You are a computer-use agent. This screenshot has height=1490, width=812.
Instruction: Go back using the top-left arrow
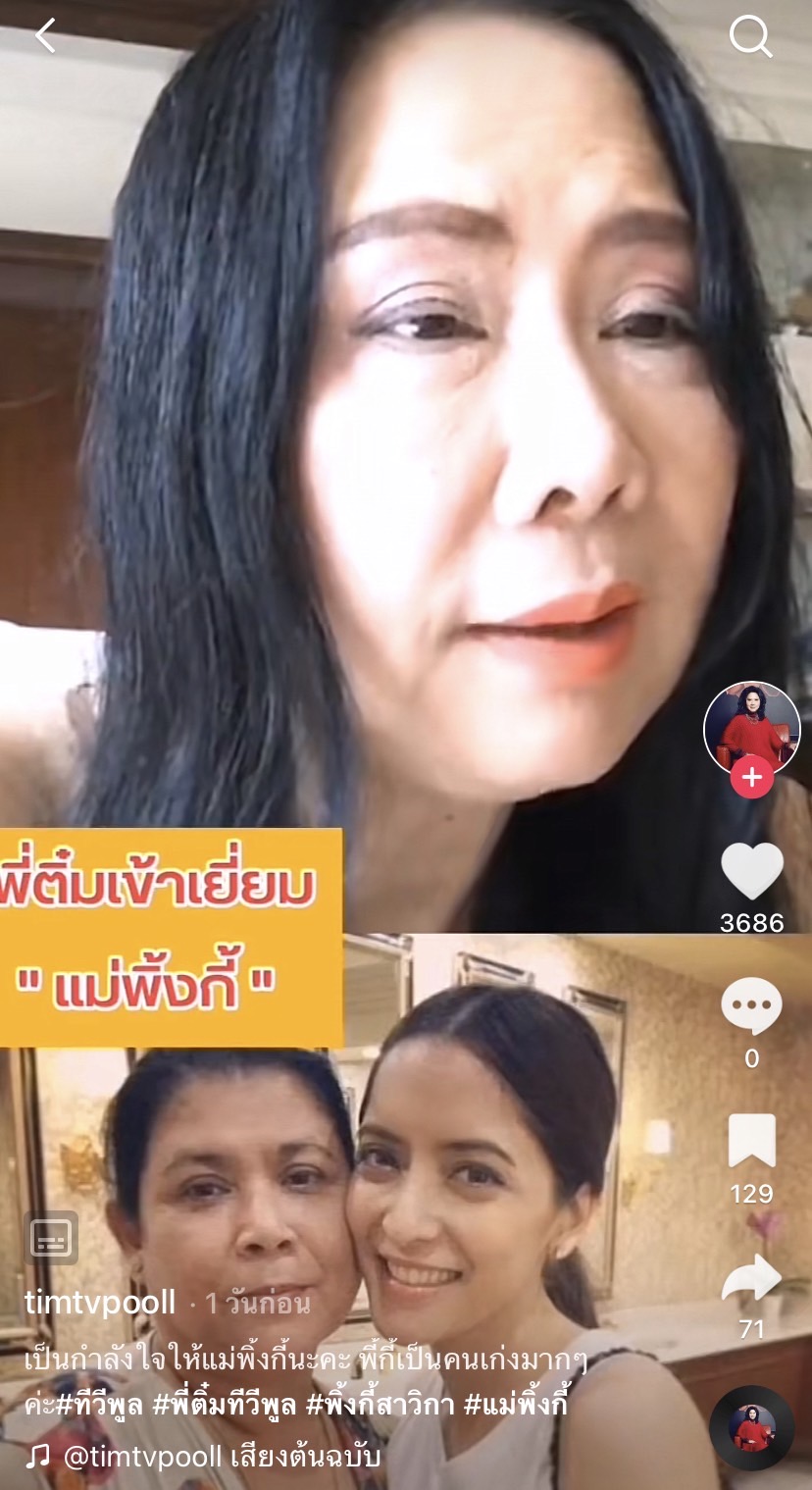pos(45,35)
